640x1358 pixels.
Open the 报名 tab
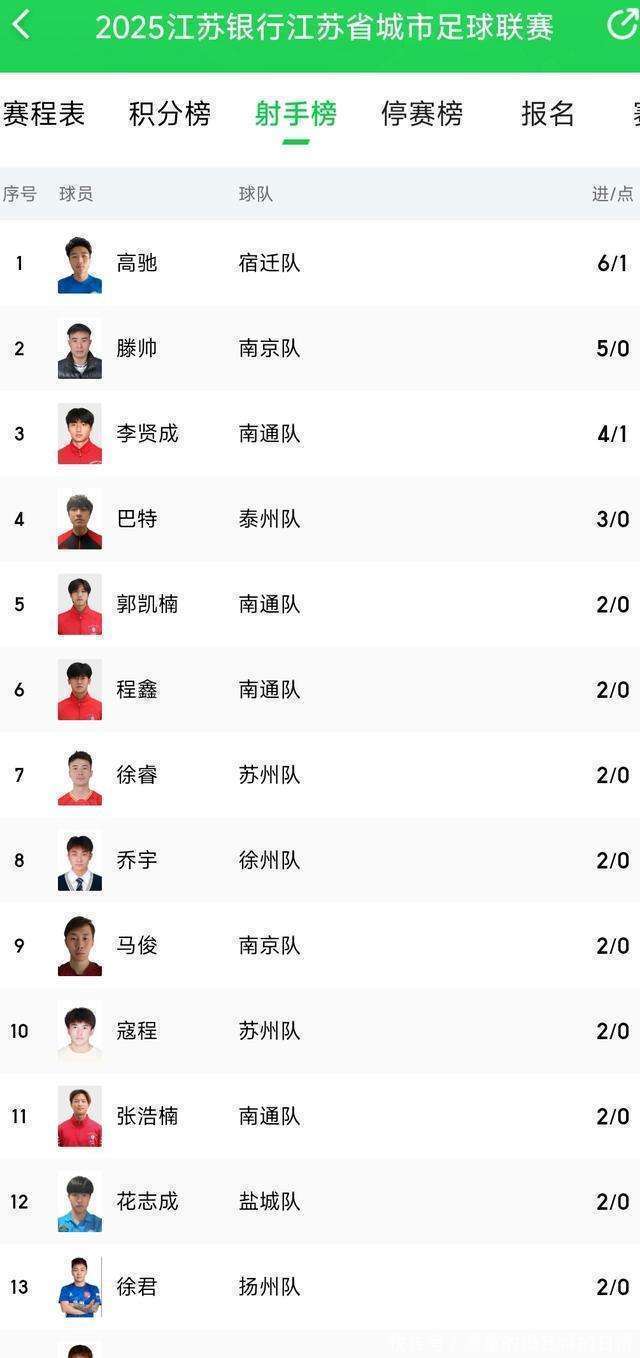point(548,114)
